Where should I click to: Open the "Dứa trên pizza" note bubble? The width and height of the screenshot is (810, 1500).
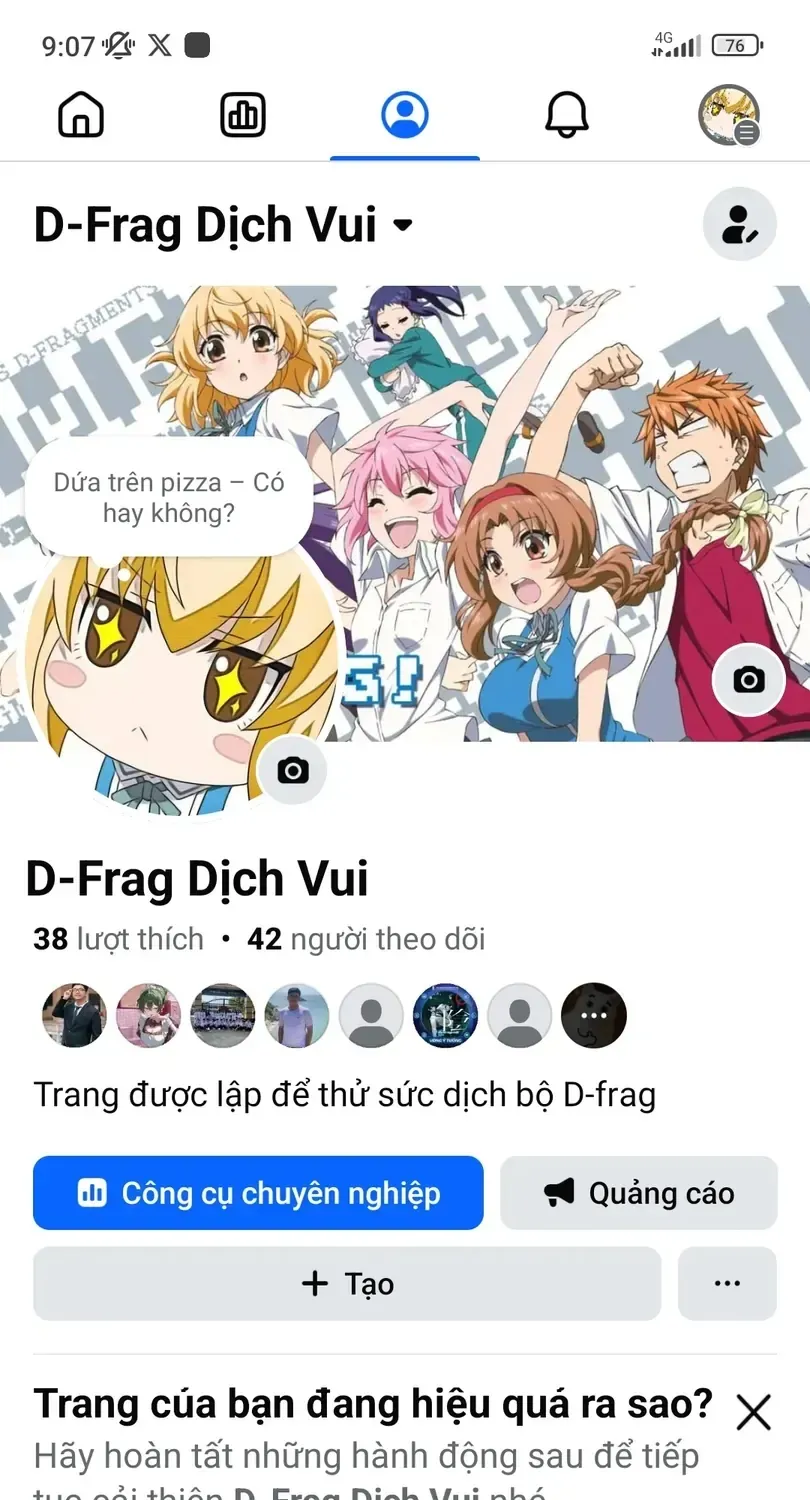click(x=168, y=498)
